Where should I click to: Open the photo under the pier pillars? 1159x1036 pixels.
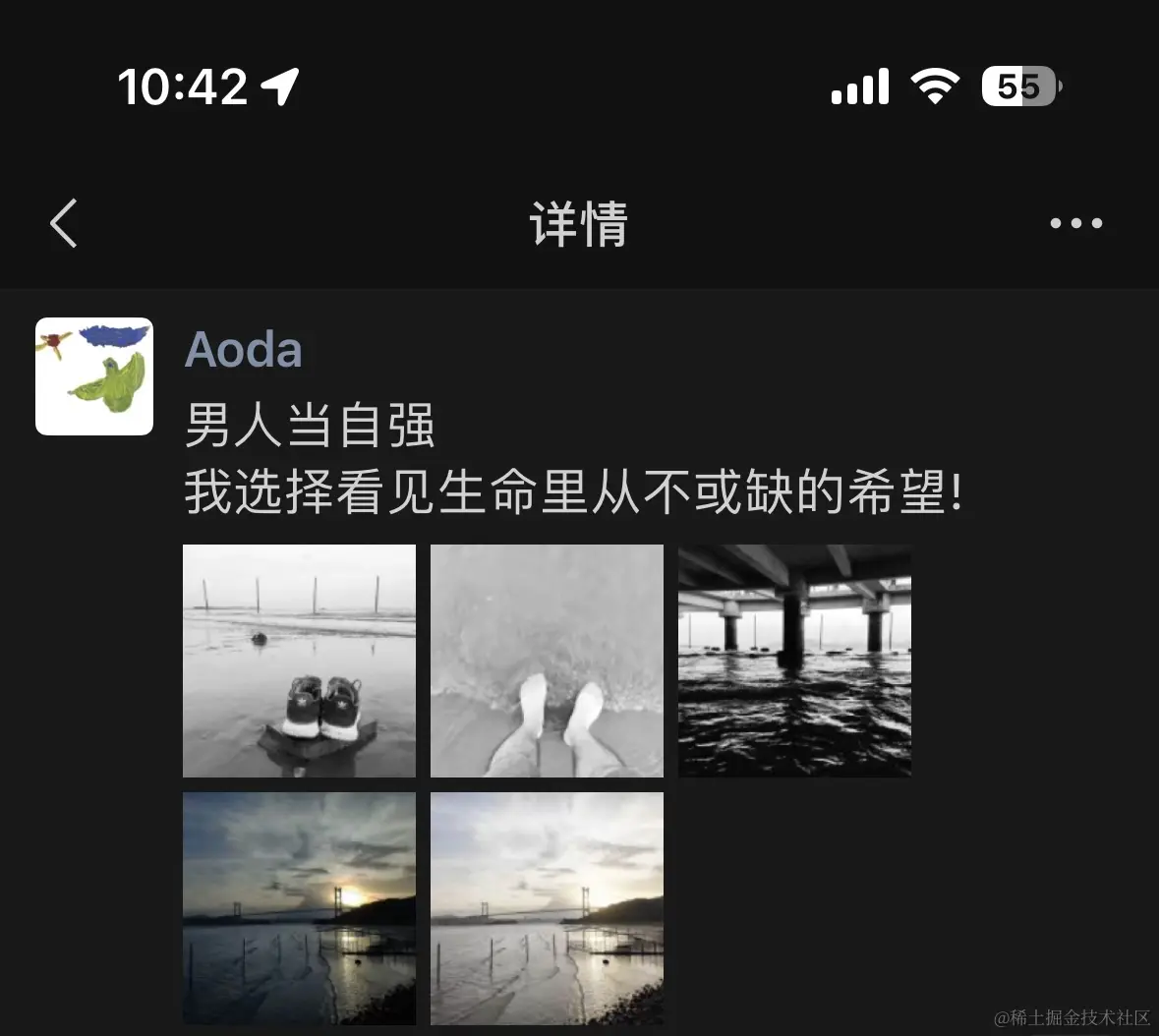pos(794,661)
